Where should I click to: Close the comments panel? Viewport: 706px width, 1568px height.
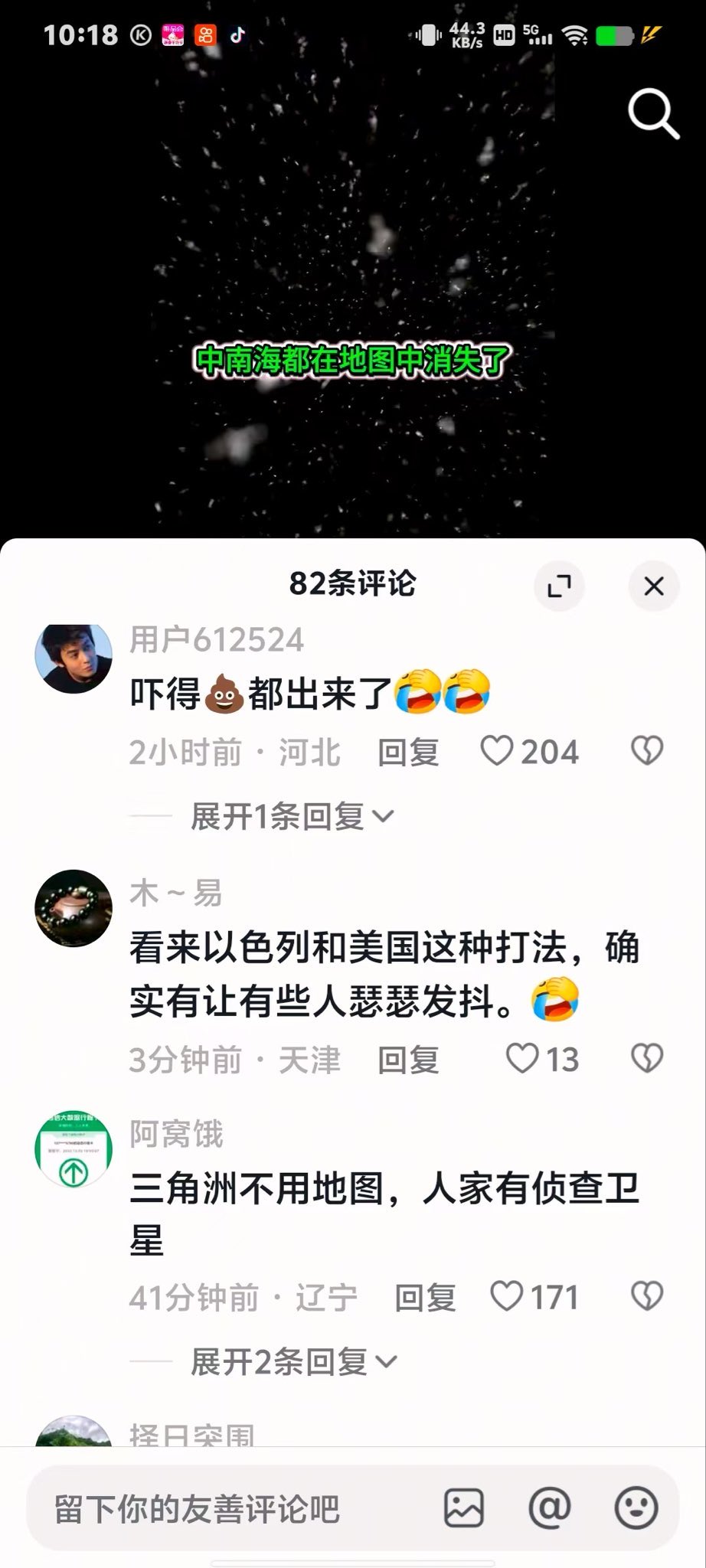653,586
